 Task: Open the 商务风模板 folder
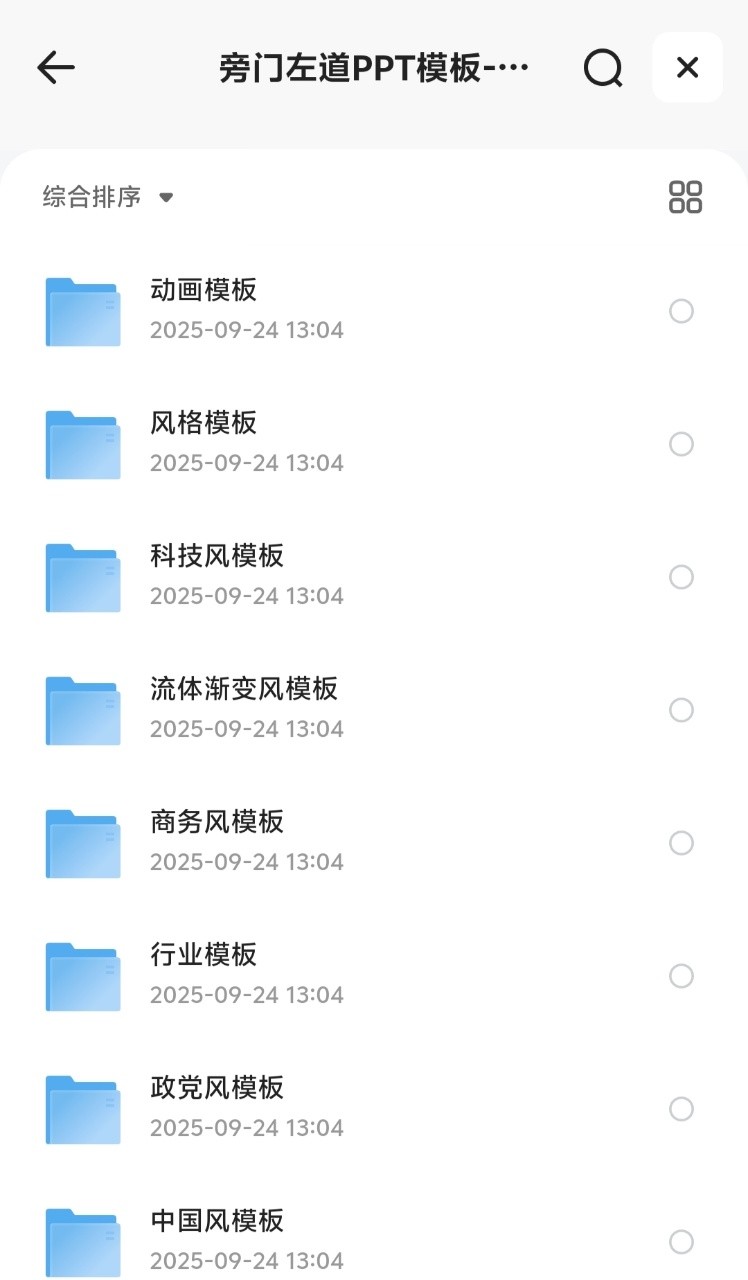217,822
